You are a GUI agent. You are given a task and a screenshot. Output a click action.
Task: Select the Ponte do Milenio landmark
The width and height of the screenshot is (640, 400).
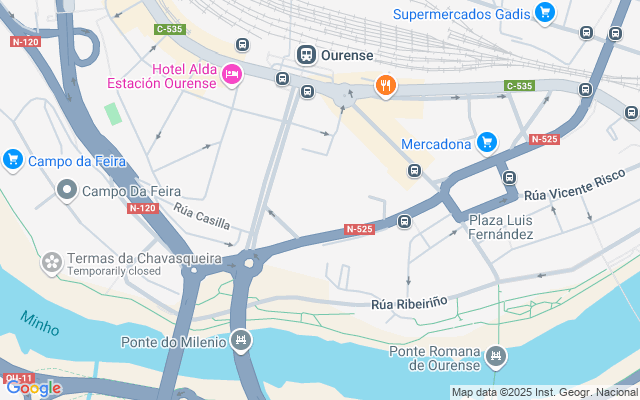coord(239,343)
